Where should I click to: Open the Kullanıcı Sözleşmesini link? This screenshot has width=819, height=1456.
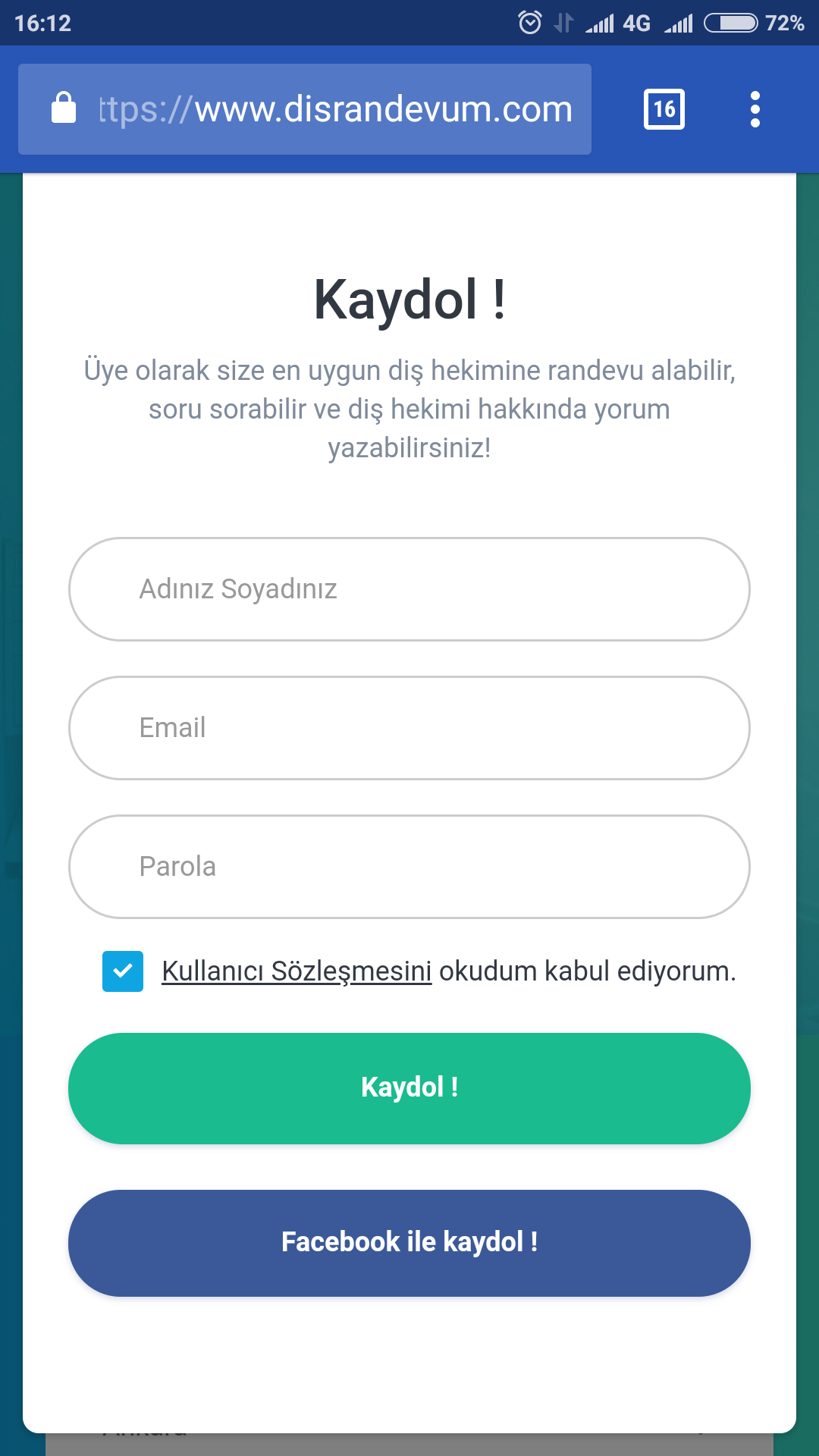coord(297,971)
